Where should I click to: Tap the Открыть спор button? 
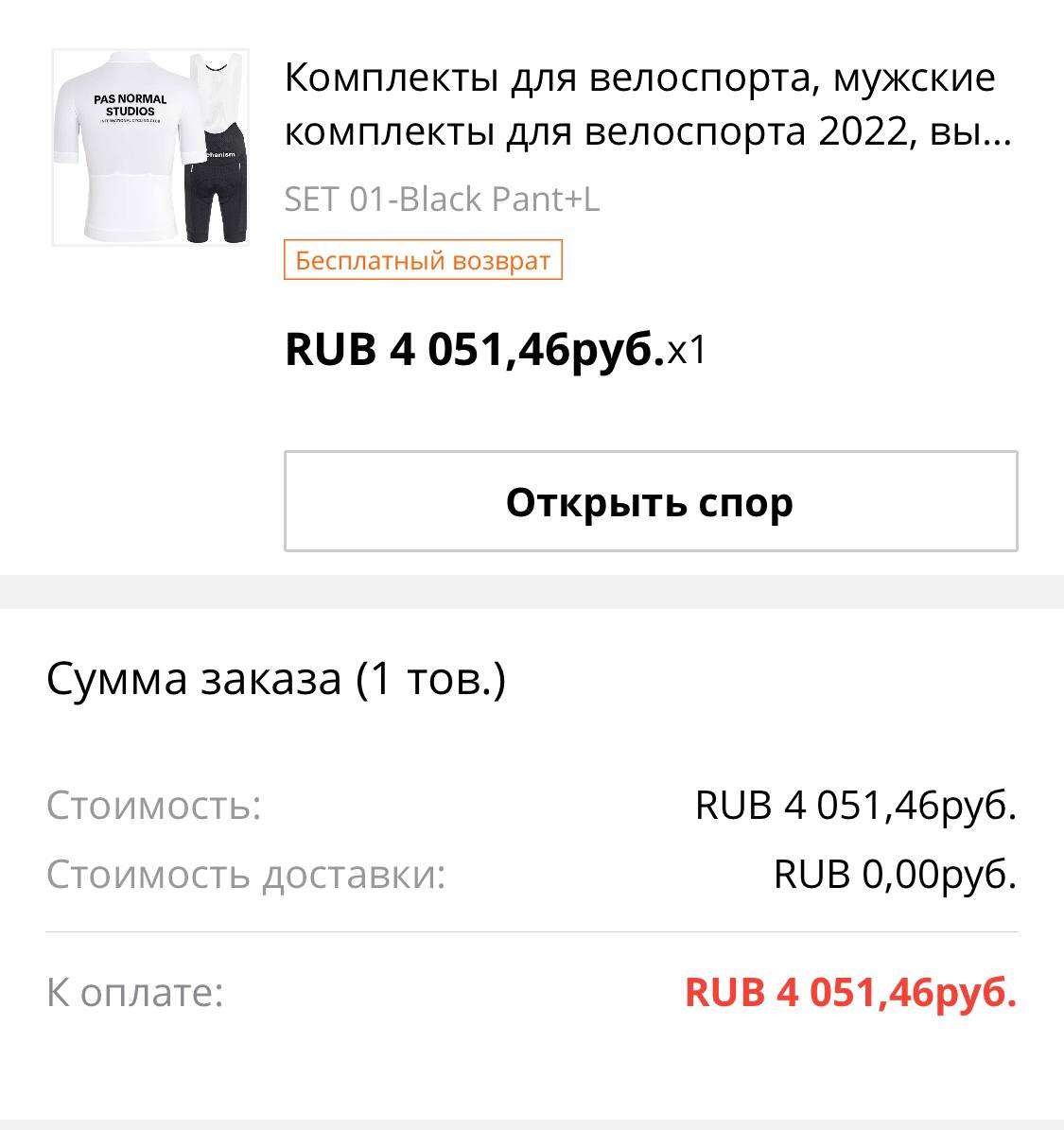coord(651,501)
